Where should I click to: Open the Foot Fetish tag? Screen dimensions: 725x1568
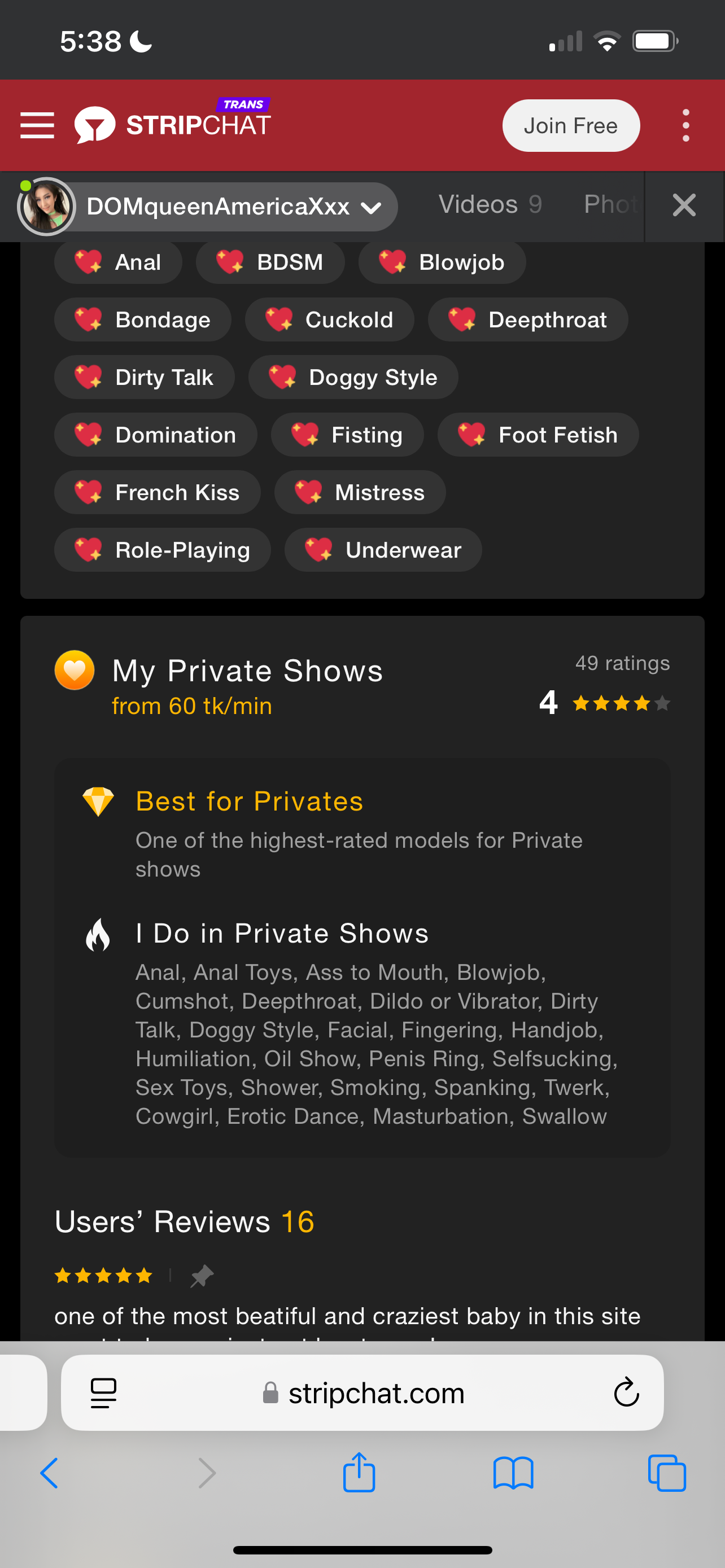pyautogui.click(x=538, y=435)
